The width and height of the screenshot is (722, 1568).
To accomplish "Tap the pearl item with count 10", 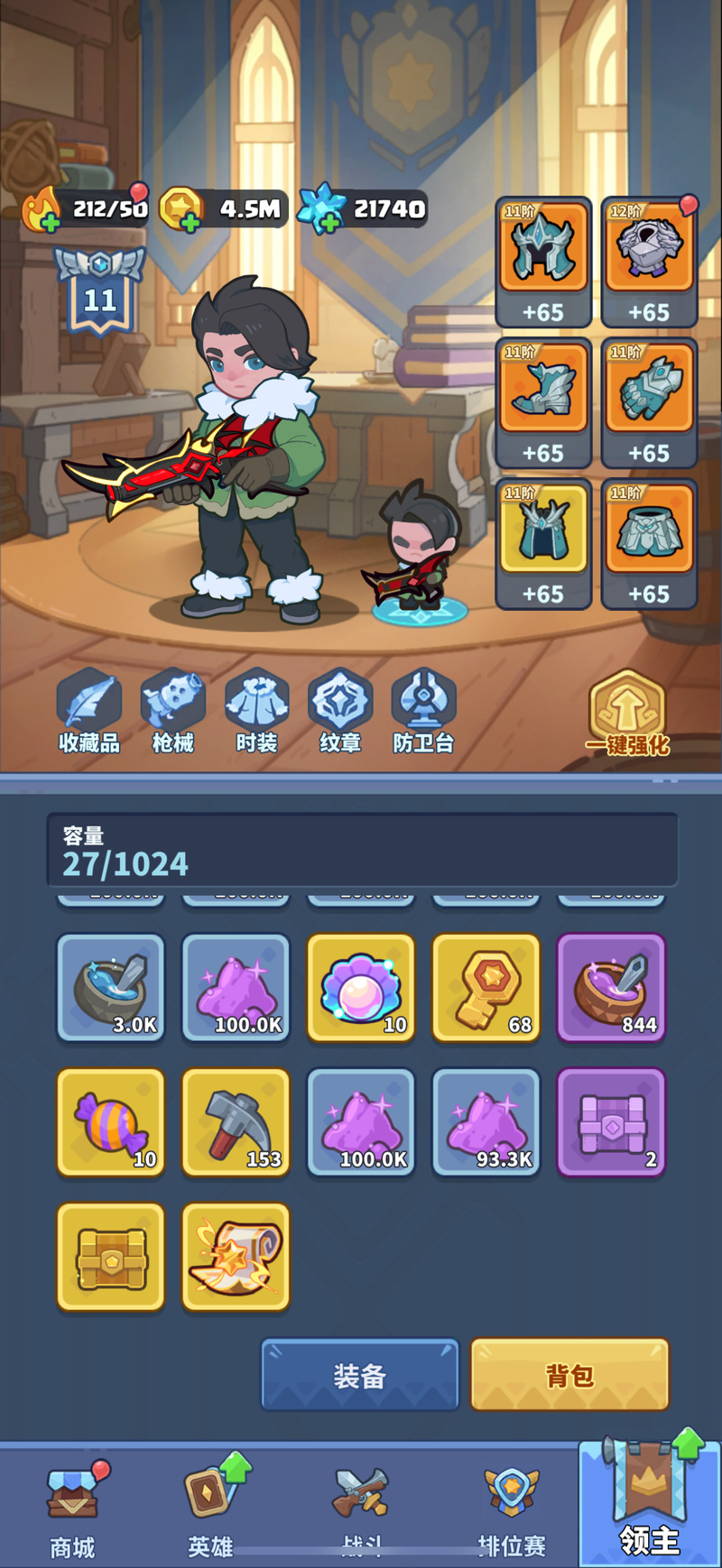I will click(x=360, y=986).
